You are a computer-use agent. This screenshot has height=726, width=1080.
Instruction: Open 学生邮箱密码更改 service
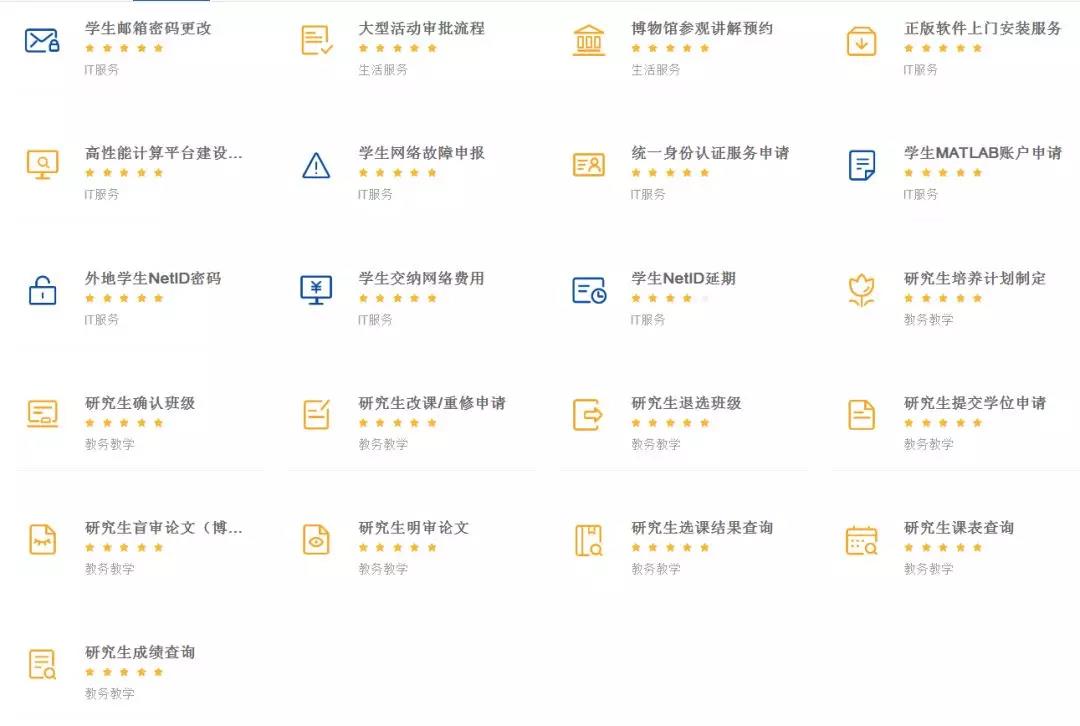coord(148,29)
